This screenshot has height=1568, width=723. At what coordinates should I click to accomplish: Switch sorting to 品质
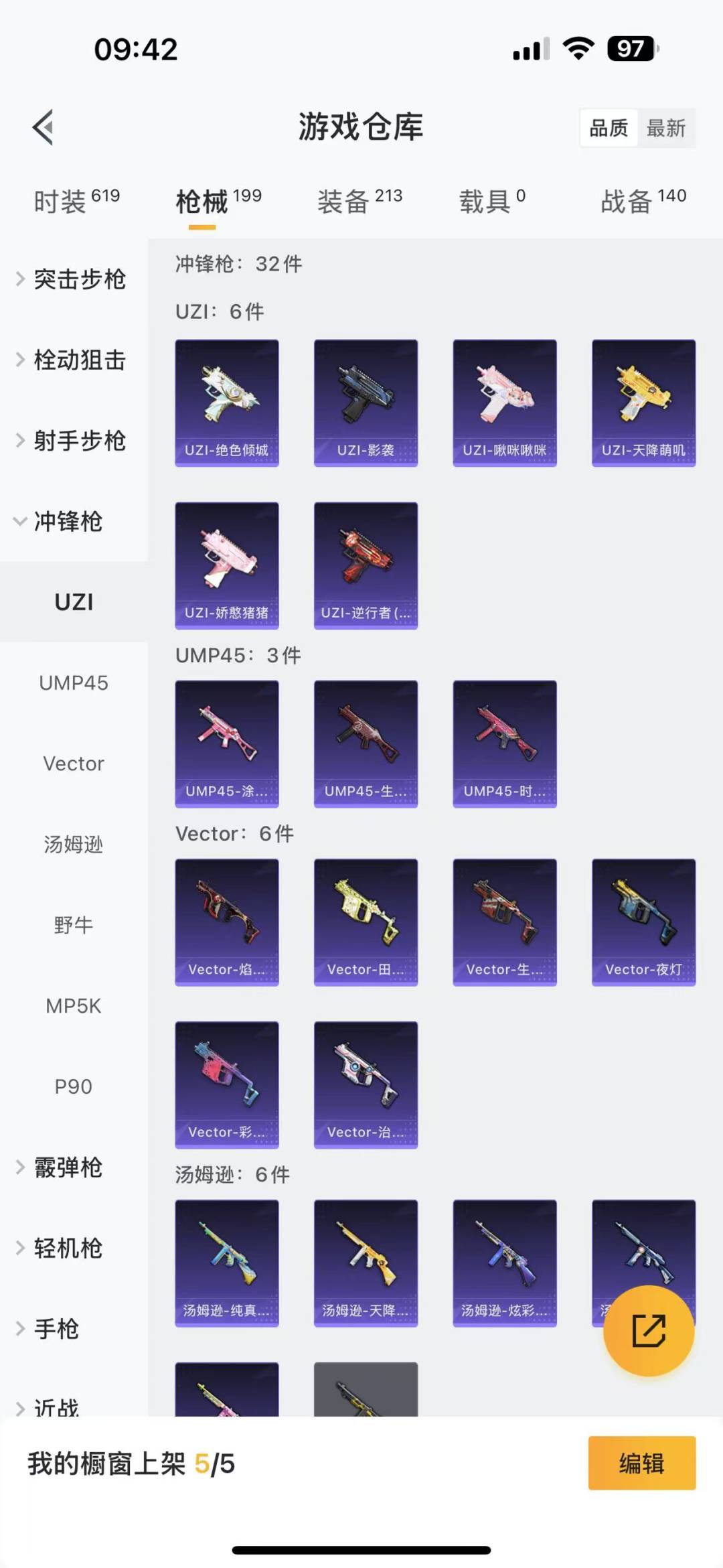(608, 127)
